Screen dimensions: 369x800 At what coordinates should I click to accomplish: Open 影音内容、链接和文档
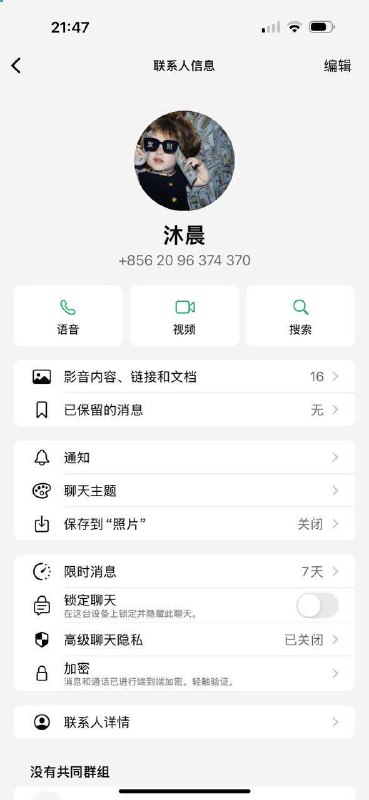(184, 377)
